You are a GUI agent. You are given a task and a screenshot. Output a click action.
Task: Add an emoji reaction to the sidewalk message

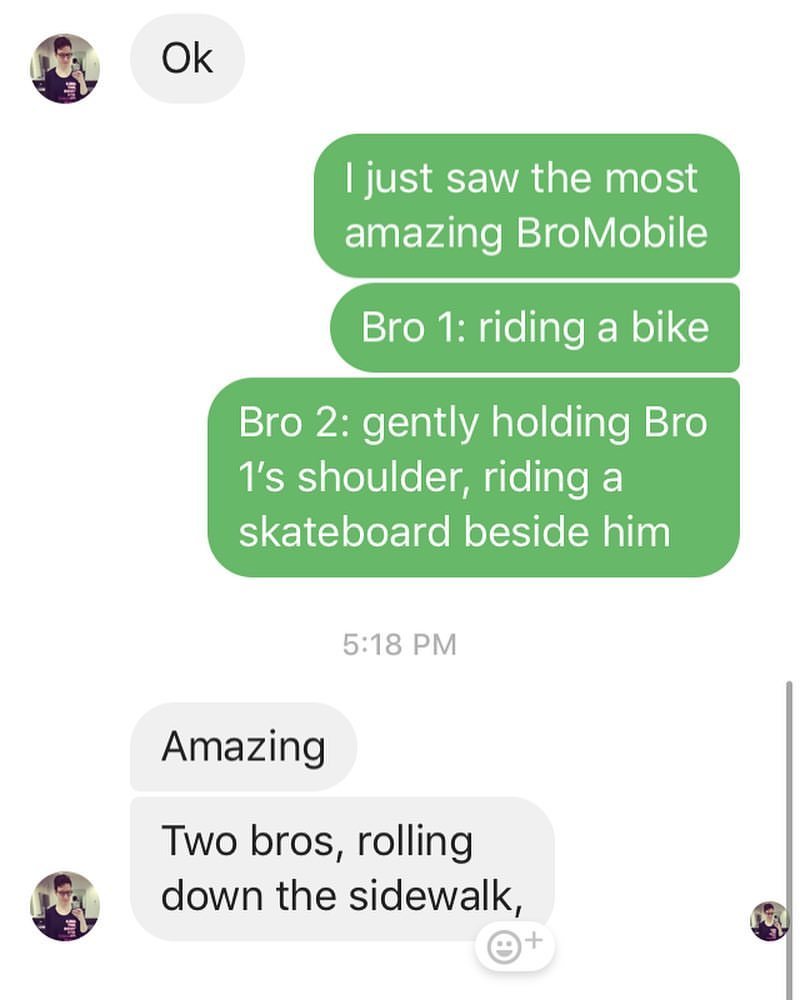pyautogui.click(x=514, y=944)
